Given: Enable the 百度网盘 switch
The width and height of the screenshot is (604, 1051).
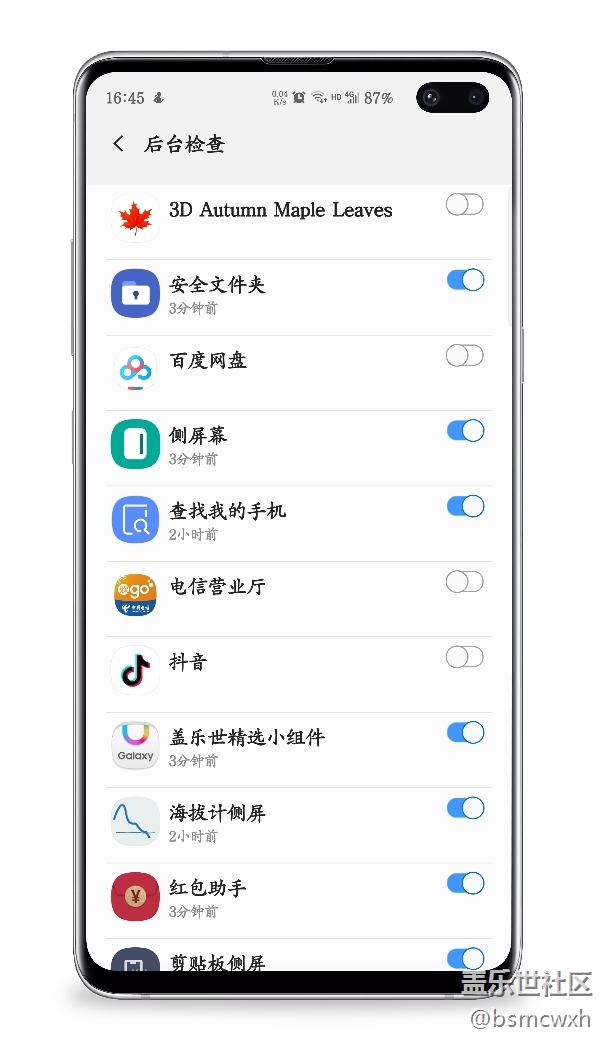Looking at the screenshot, I should [465, 356].
